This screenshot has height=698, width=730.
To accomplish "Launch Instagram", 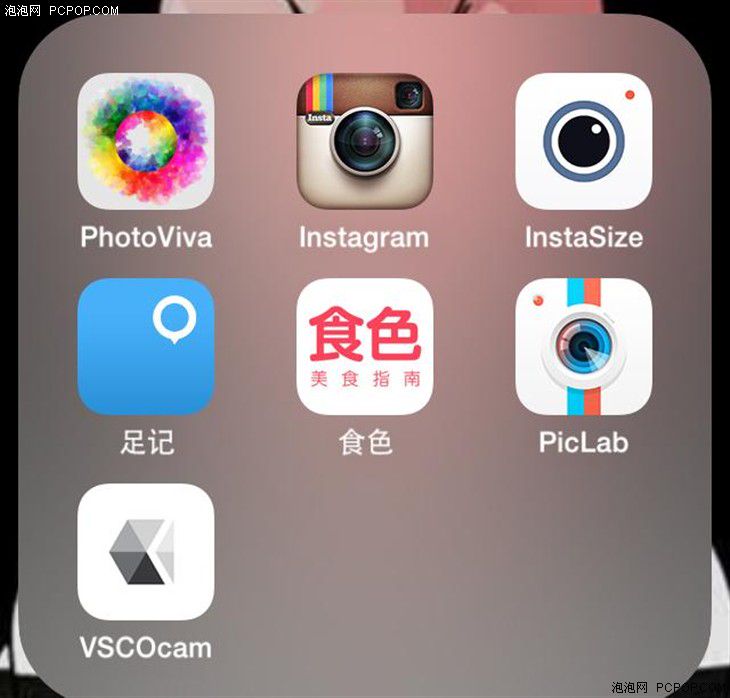I will pos(365,141).
